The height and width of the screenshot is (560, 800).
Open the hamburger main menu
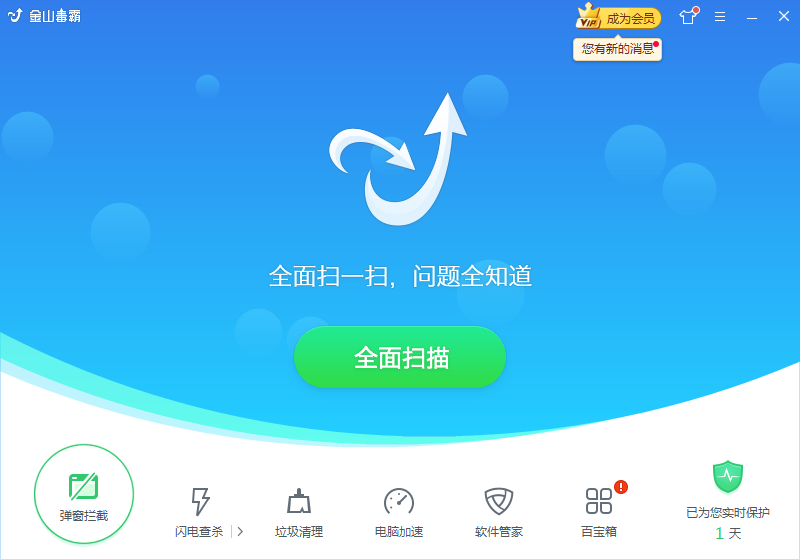pos(720,17)
